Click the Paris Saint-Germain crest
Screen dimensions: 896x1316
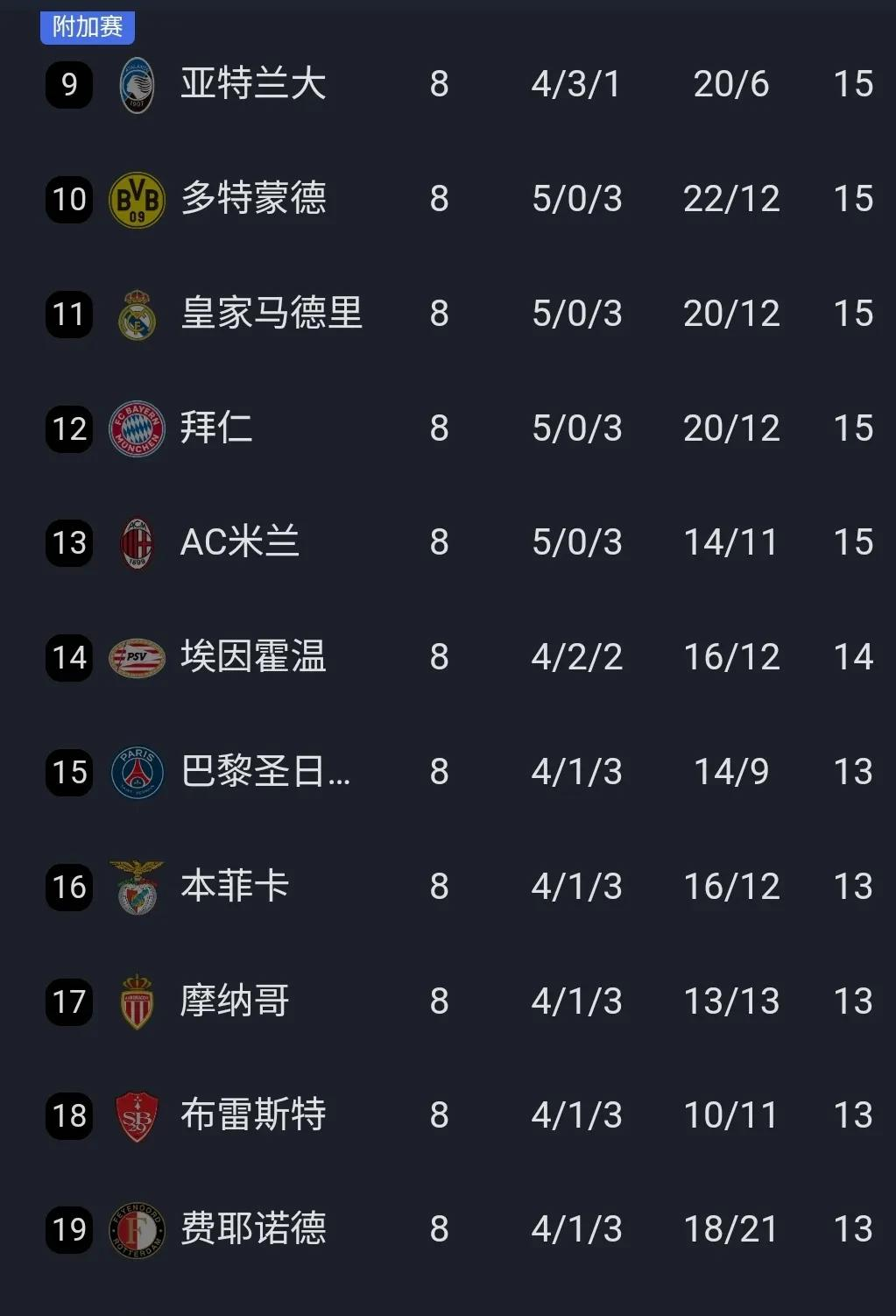click(136, 772)
